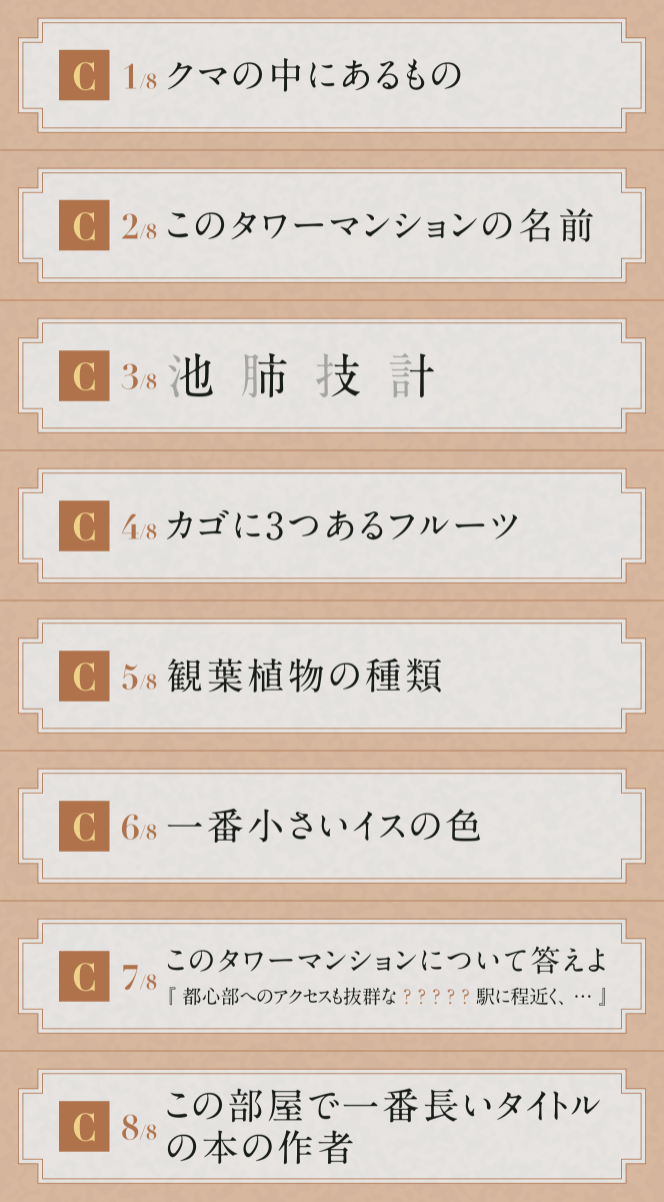
Task: Select question 2/8 このタワーマンションの名前
Action: click(x=332, y=226)
